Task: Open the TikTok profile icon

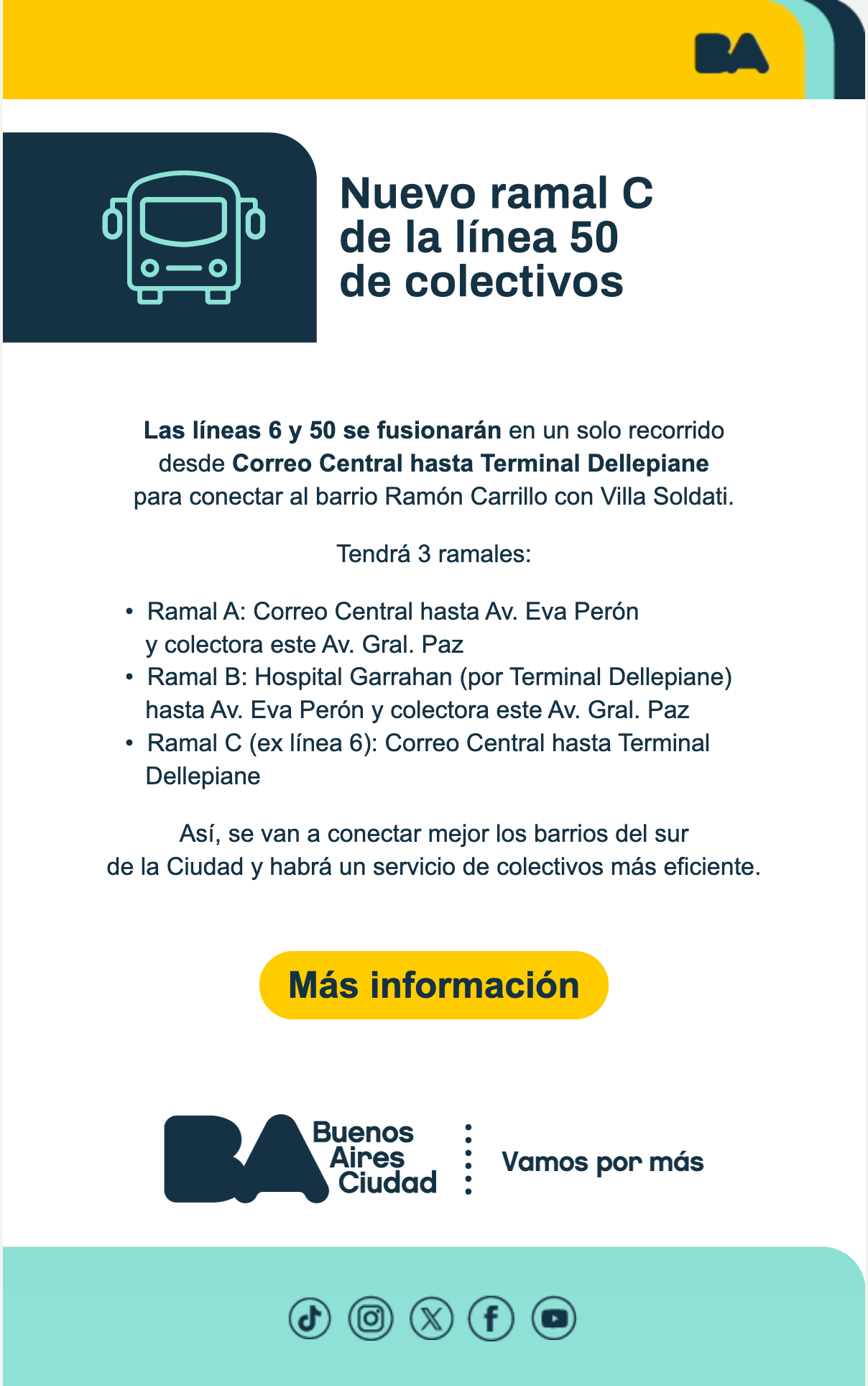Action: point(310,1318)
